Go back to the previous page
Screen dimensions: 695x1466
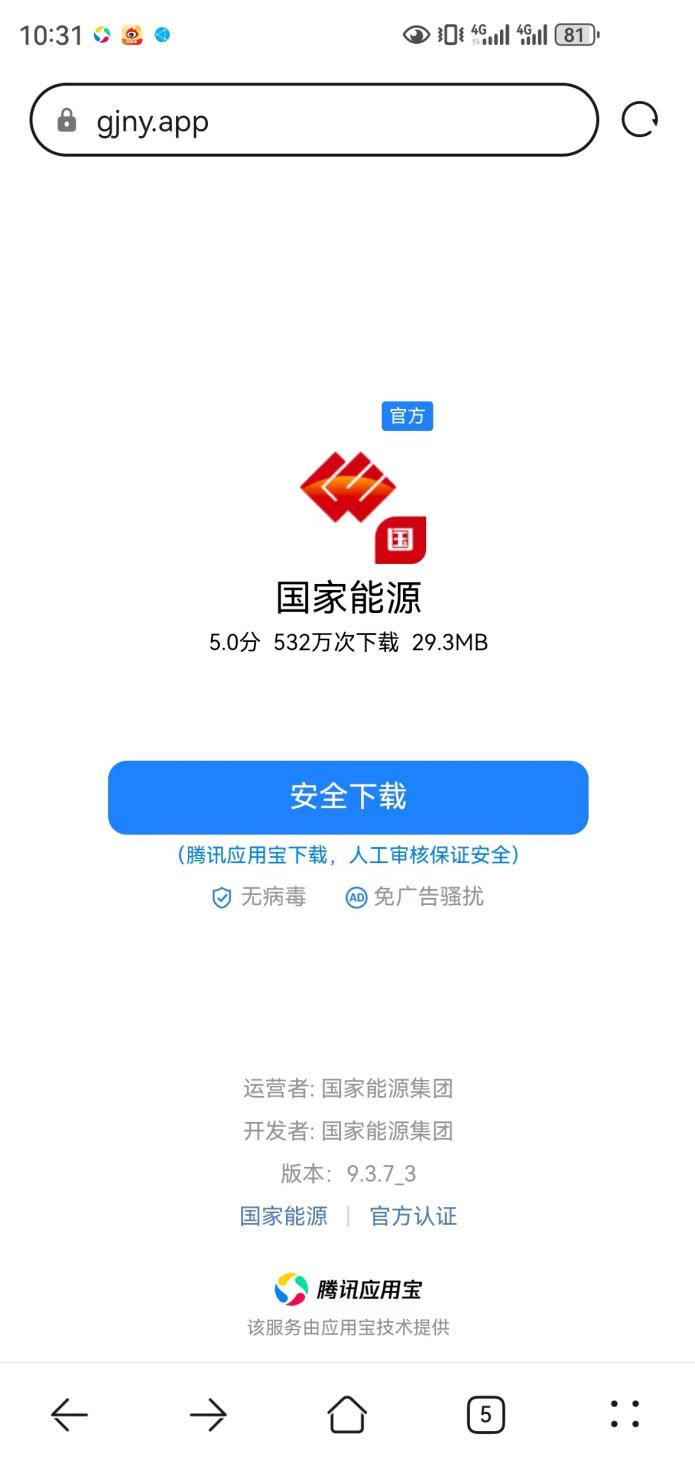69,1414
